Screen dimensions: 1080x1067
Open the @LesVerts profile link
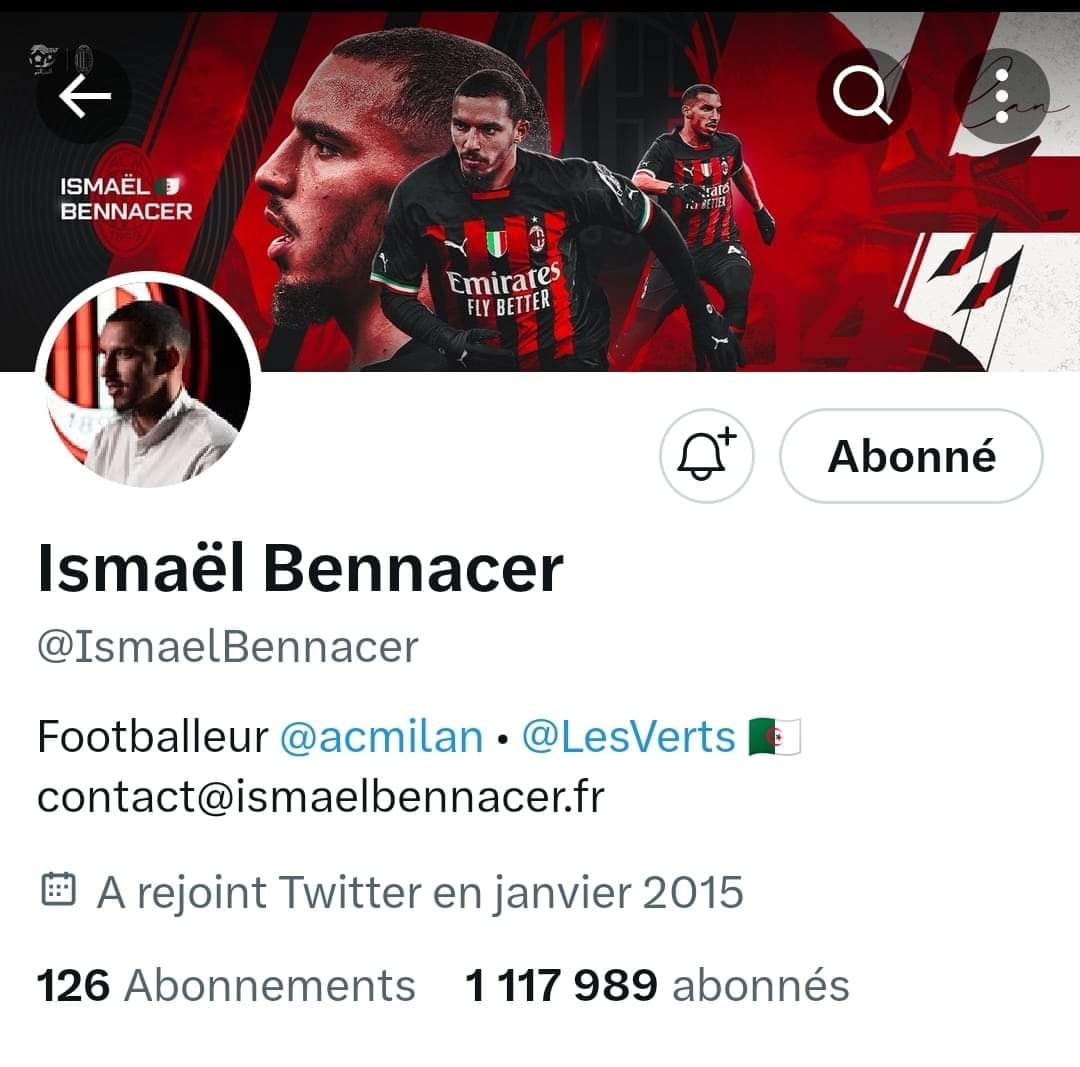629,737
